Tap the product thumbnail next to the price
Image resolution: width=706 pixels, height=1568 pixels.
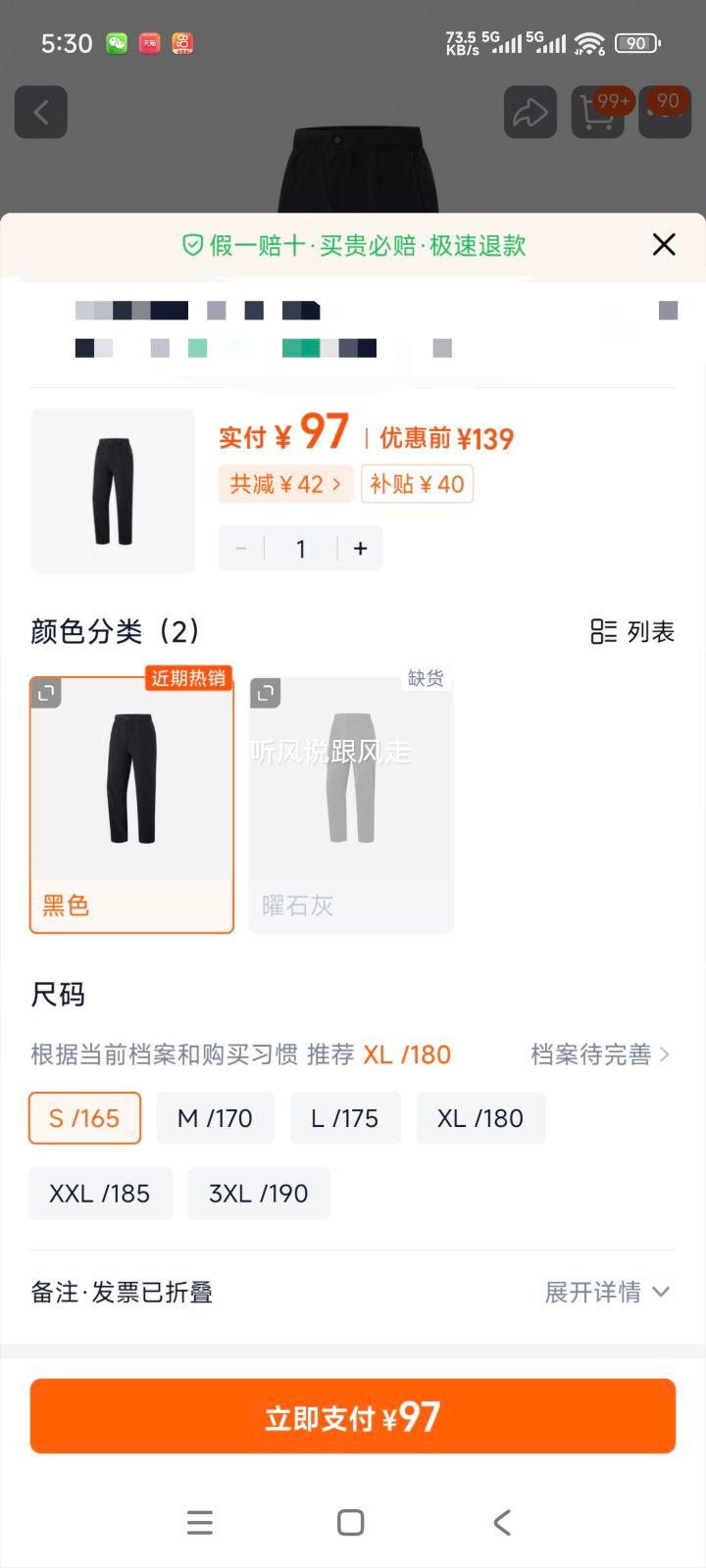pos(112,490)
